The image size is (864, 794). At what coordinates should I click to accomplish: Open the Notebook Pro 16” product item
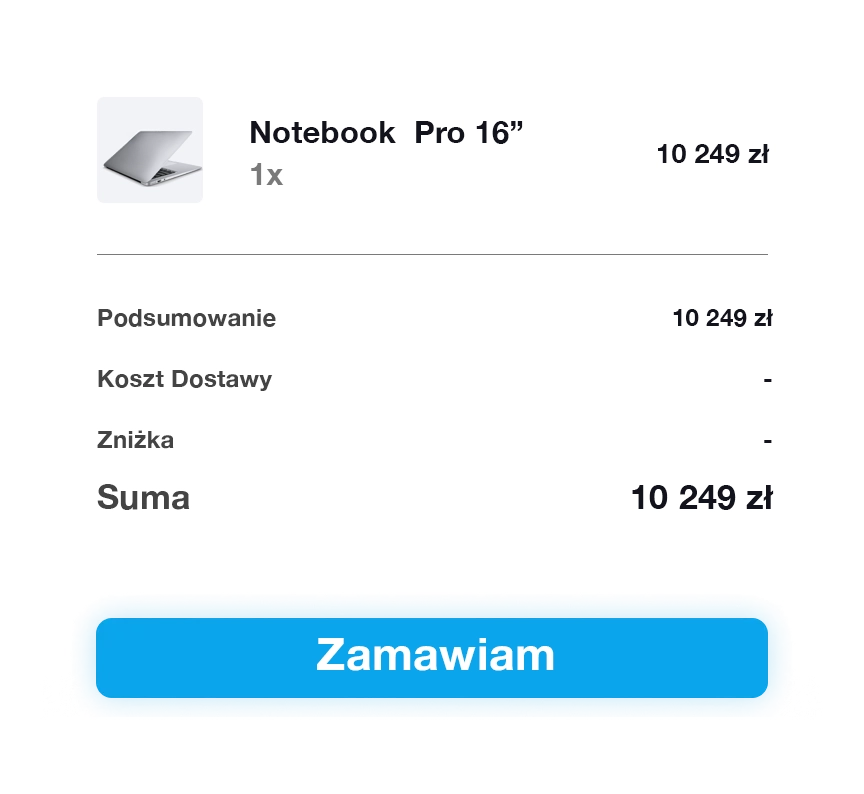tap(386, 133)
